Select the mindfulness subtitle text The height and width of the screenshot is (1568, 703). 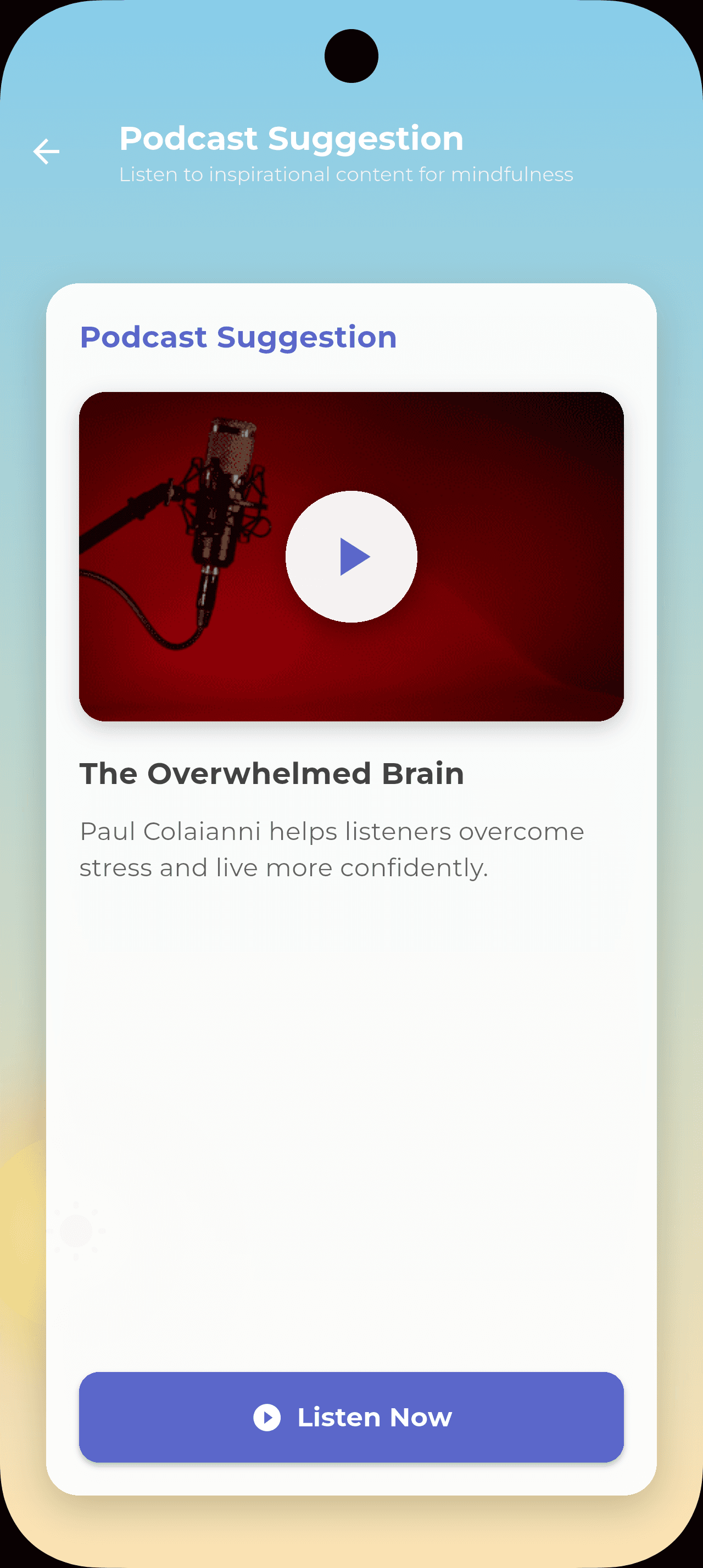(x=345, y=174)
